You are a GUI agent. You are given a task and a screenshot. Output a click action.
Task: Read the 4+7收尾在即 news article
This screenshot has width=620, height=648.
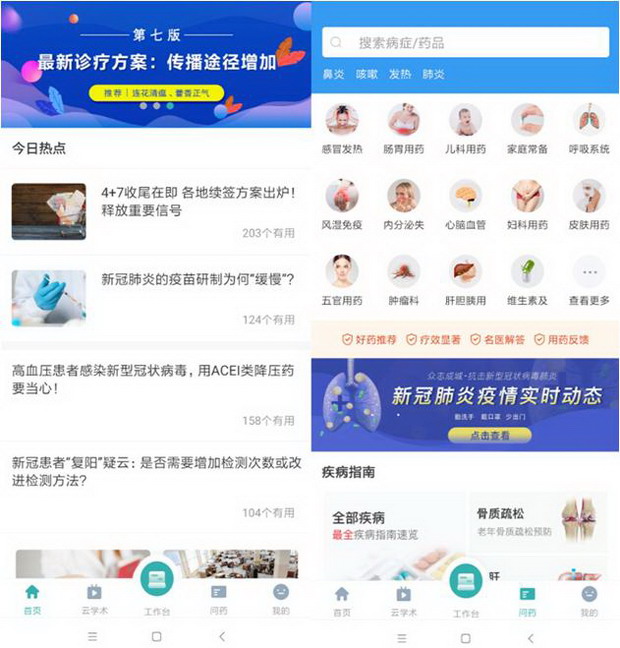point(155,211)
